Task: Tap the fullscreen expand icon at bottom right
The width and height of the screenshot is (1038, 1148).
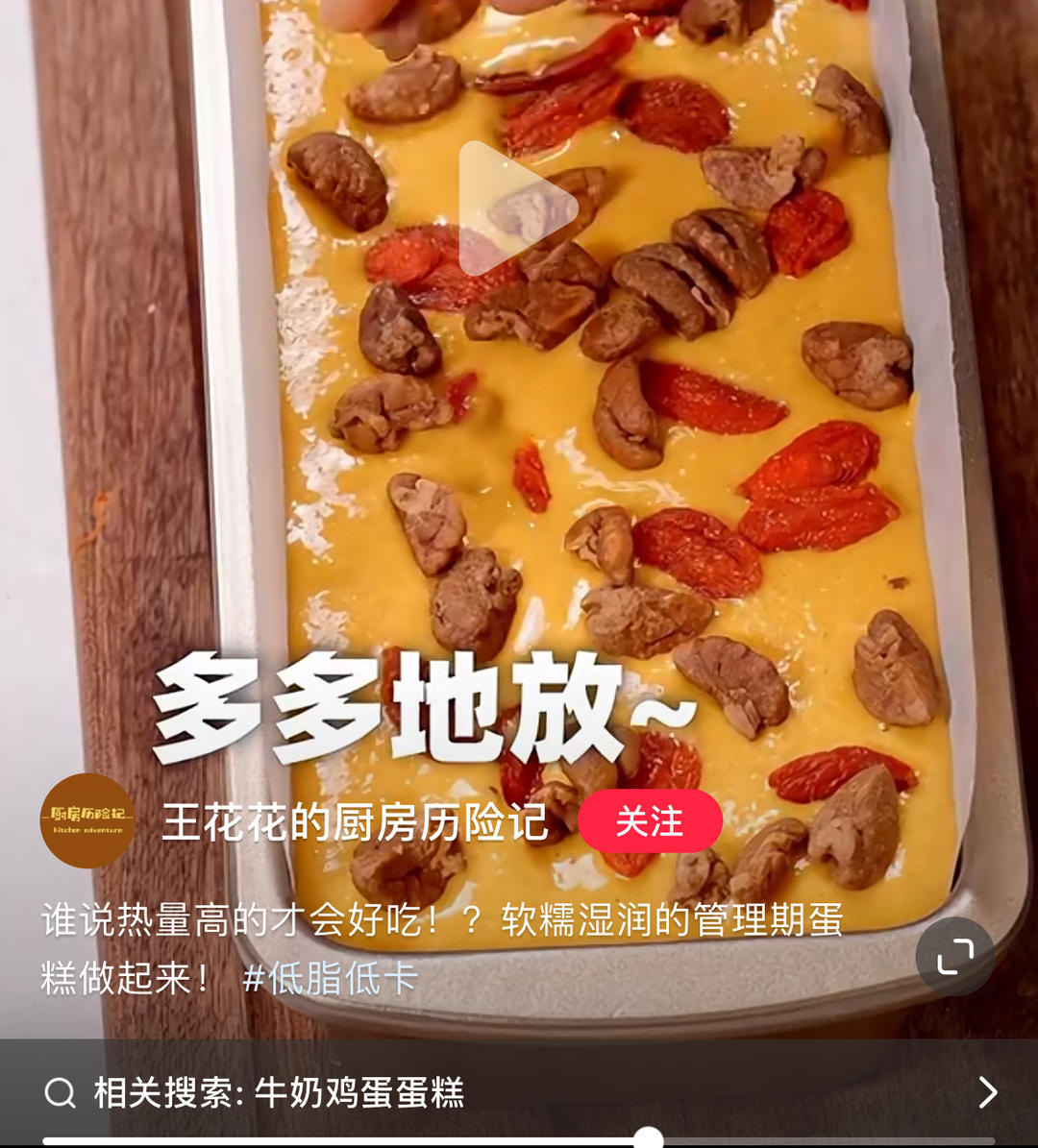Action: point(954,958)
